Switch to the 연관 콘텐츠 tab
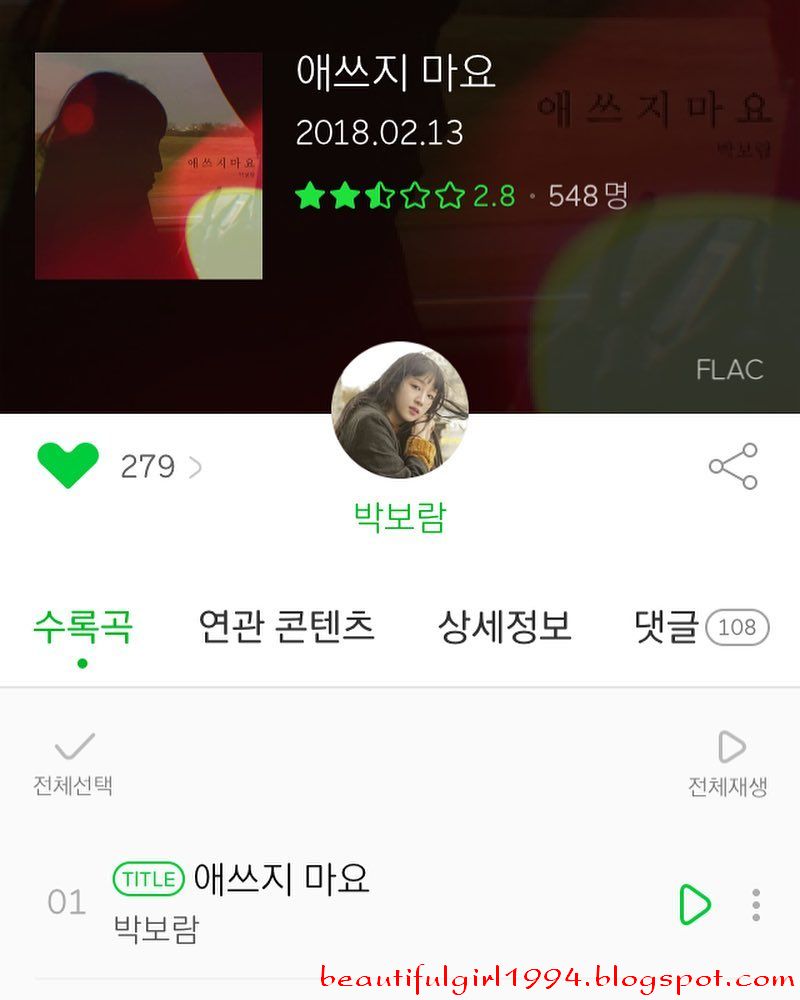Screen dimensions: 800x1000 286,626
